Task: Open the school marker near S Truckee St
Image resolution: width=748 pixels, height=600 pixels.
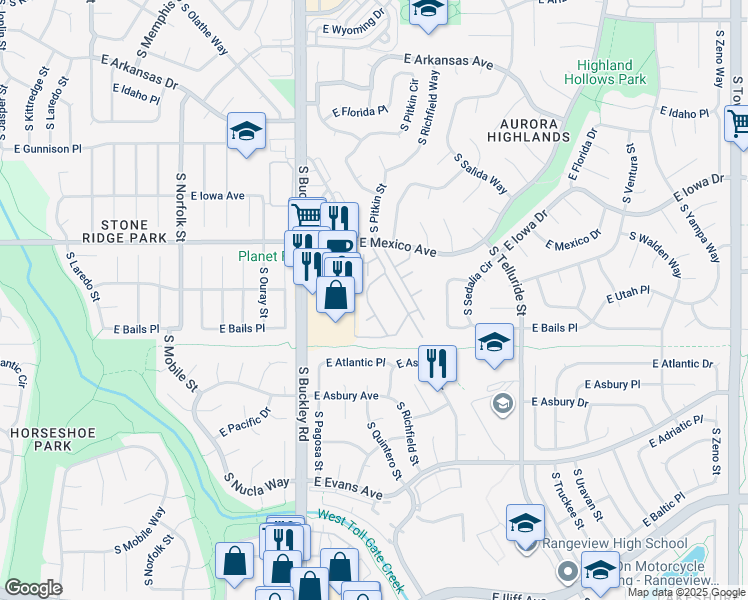Action: coord(525,524)
